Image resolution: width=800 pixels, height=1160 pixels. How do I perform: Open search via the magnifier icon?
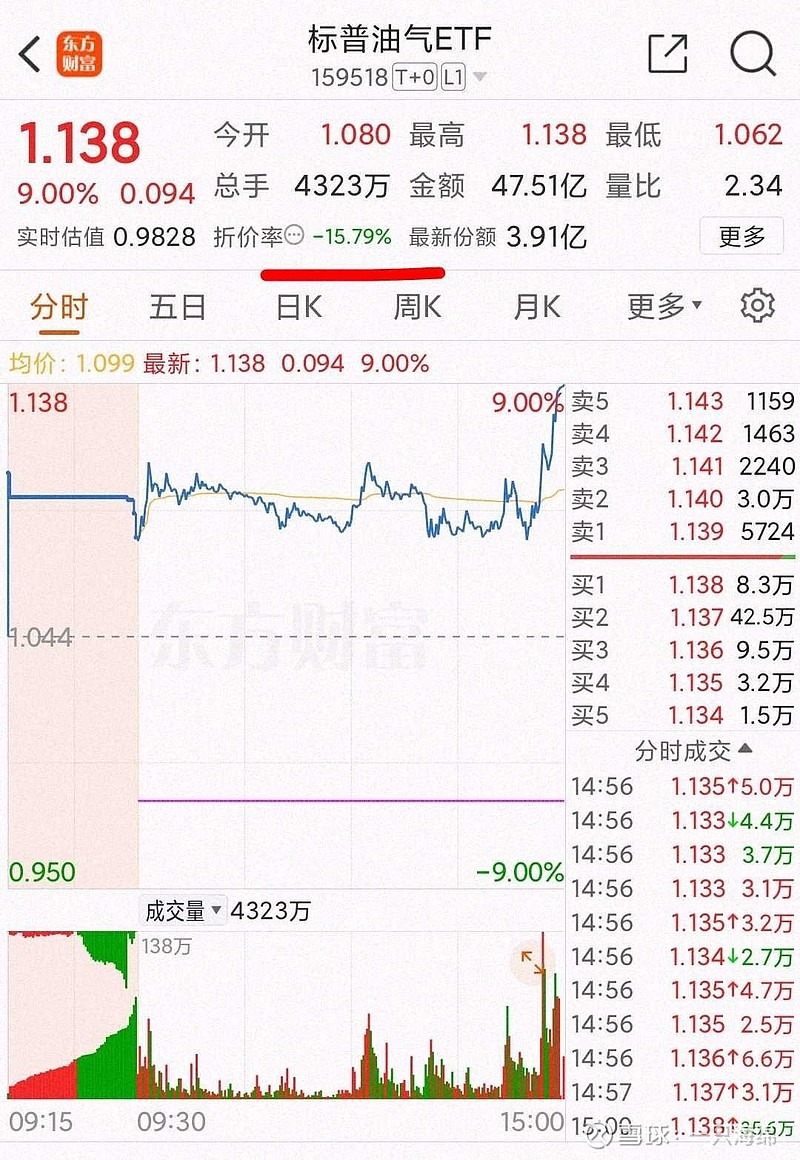[x=753, y=54]
